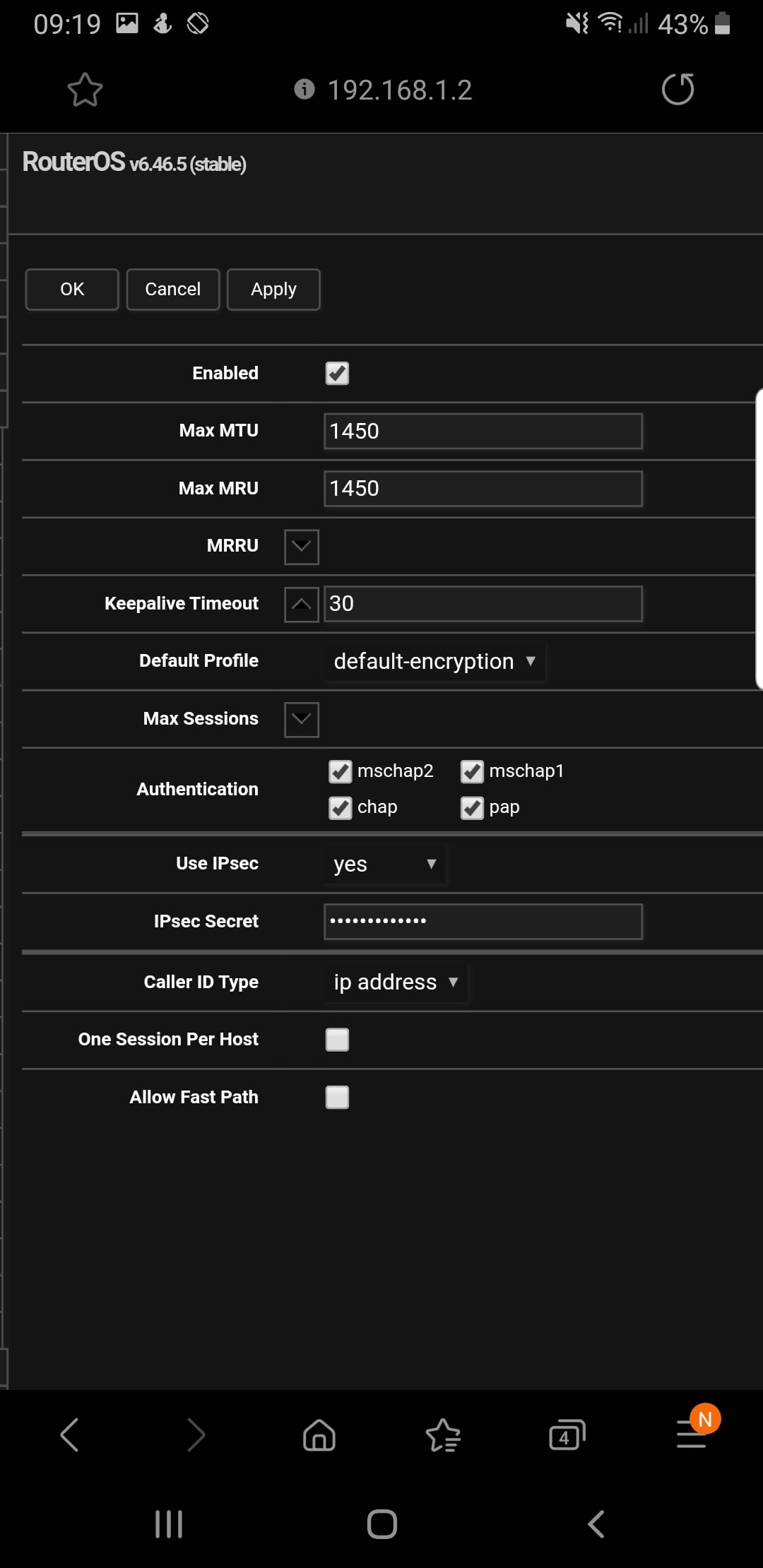Edit the Max MTU field

coord(483,431)
